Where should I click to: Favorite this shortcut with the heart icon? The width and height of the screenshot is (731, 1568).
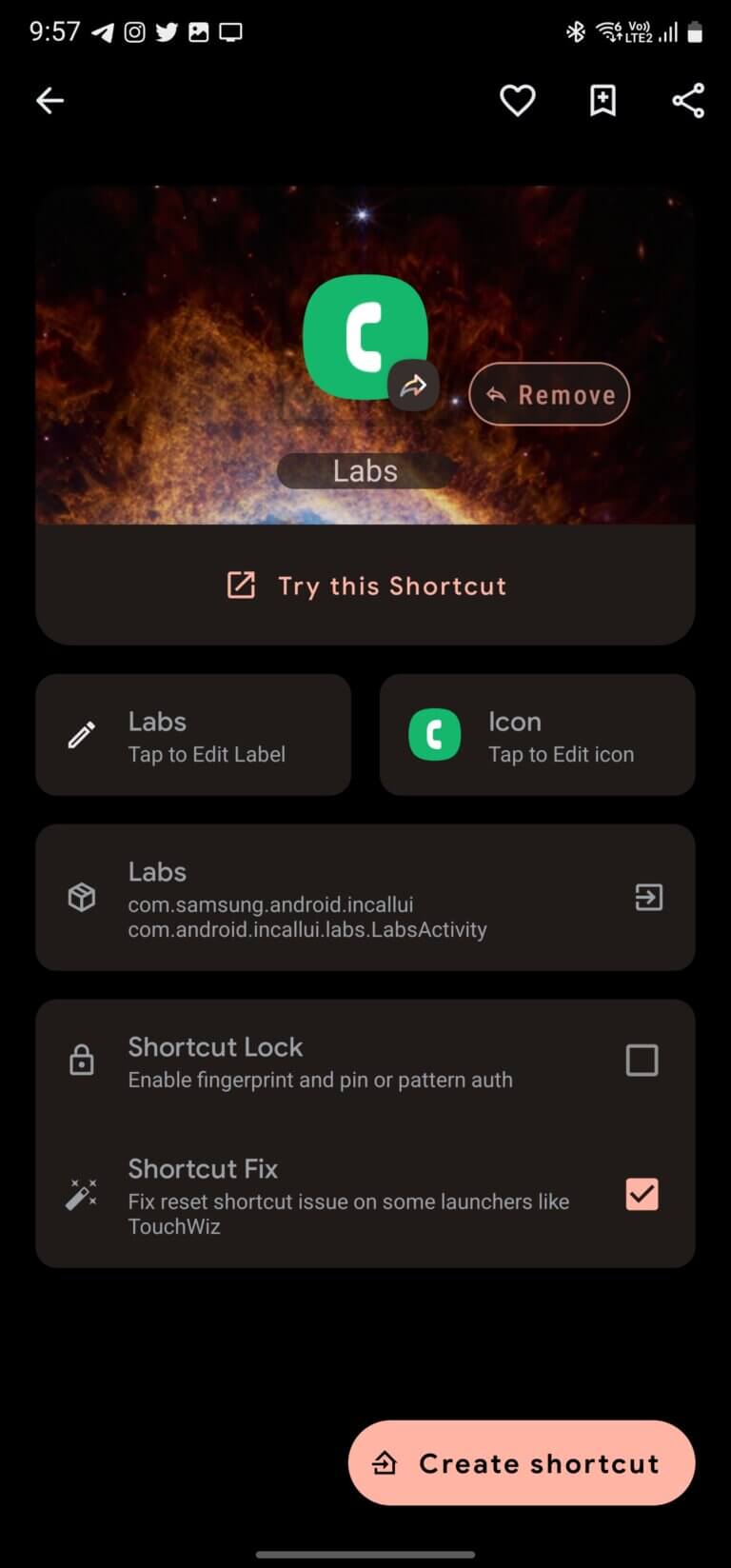pyautogui.click(x=518, y=100)
